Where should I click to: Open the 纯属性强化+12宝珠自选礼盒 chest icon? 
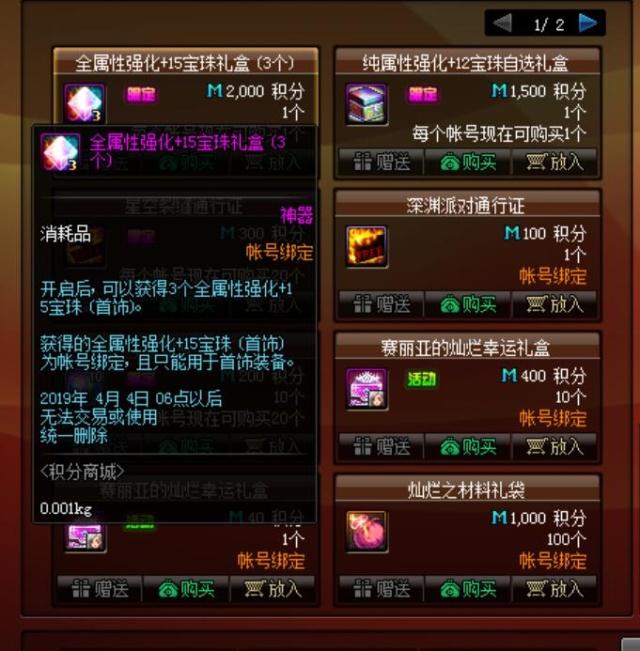[x=366, y=104]
